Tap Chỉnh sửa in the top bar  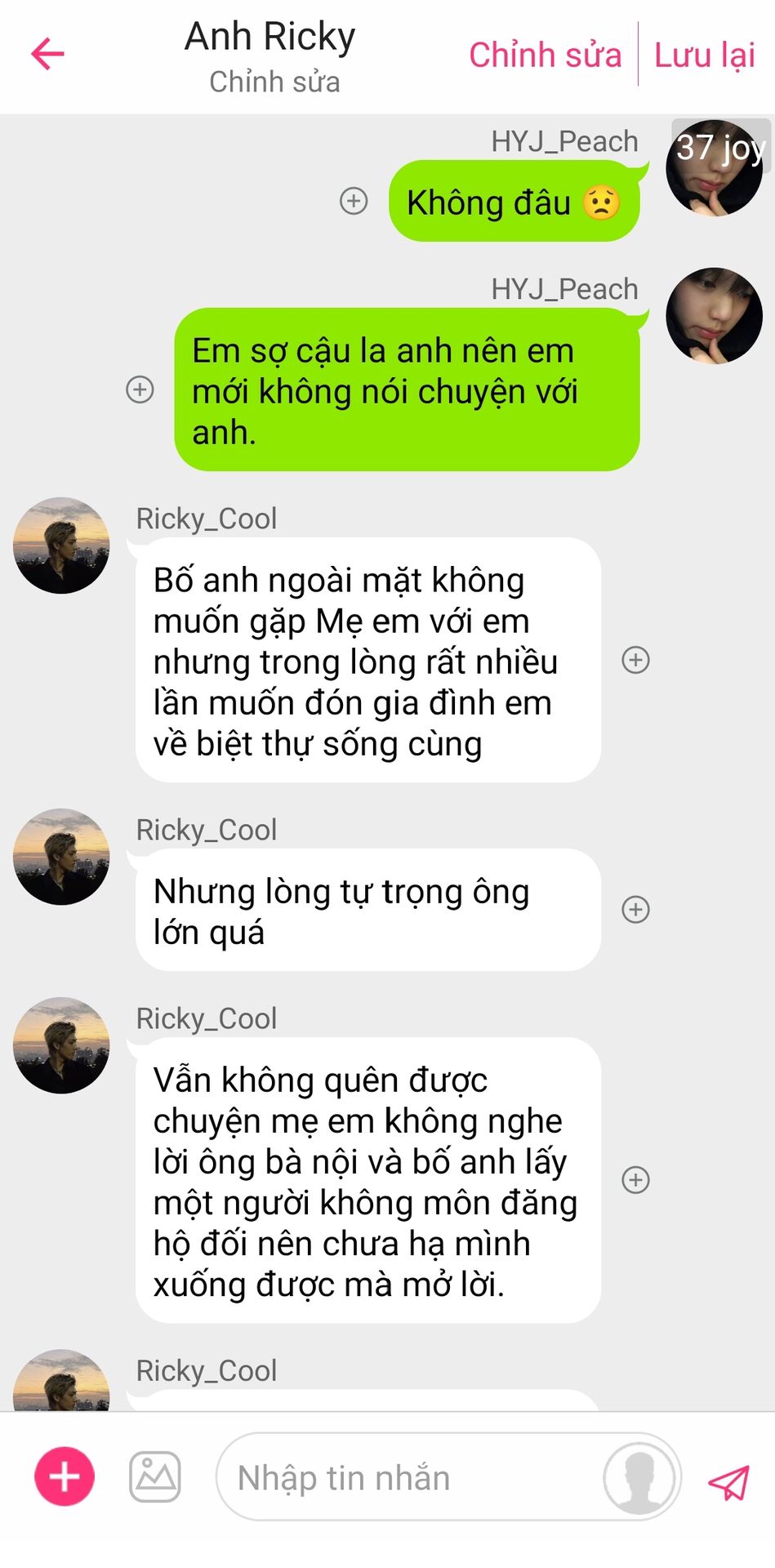pos(545,55)
